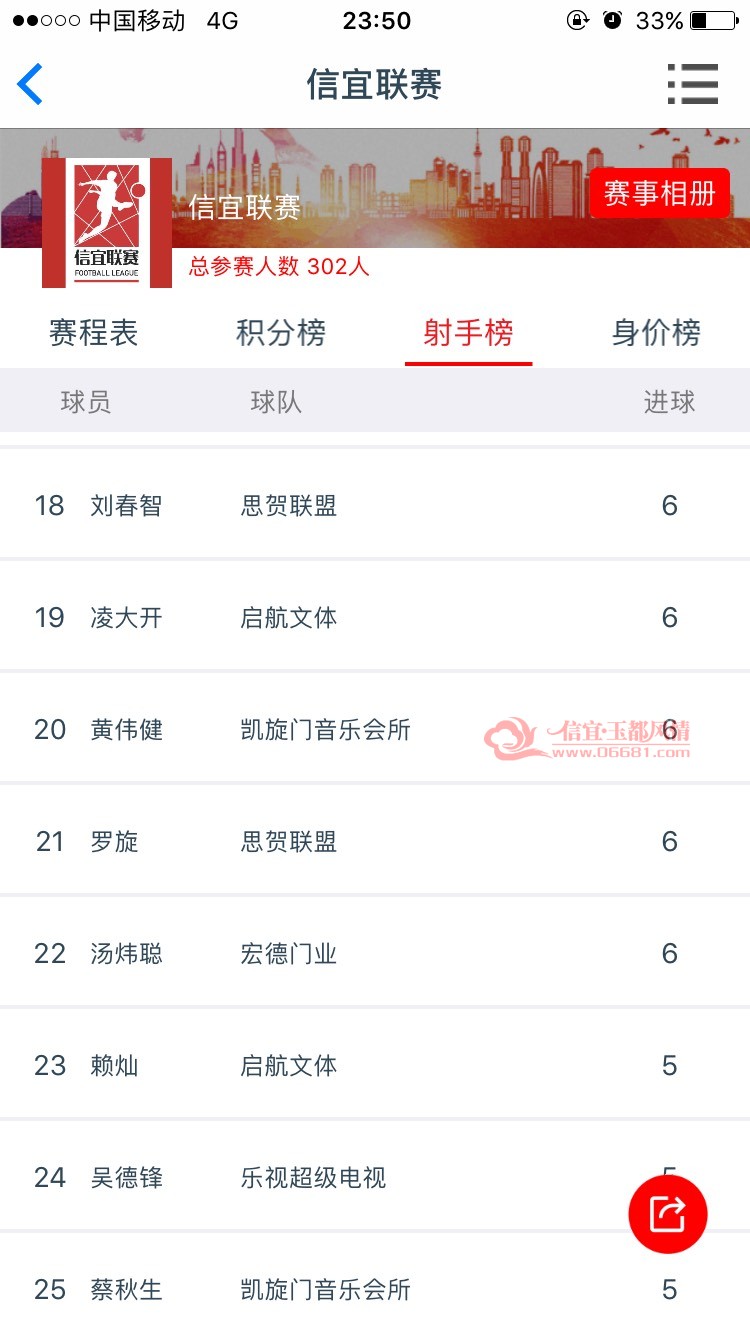Tap the red share floating button
The height and width of the screenshot is (1334, 750).
point(668,1214)
